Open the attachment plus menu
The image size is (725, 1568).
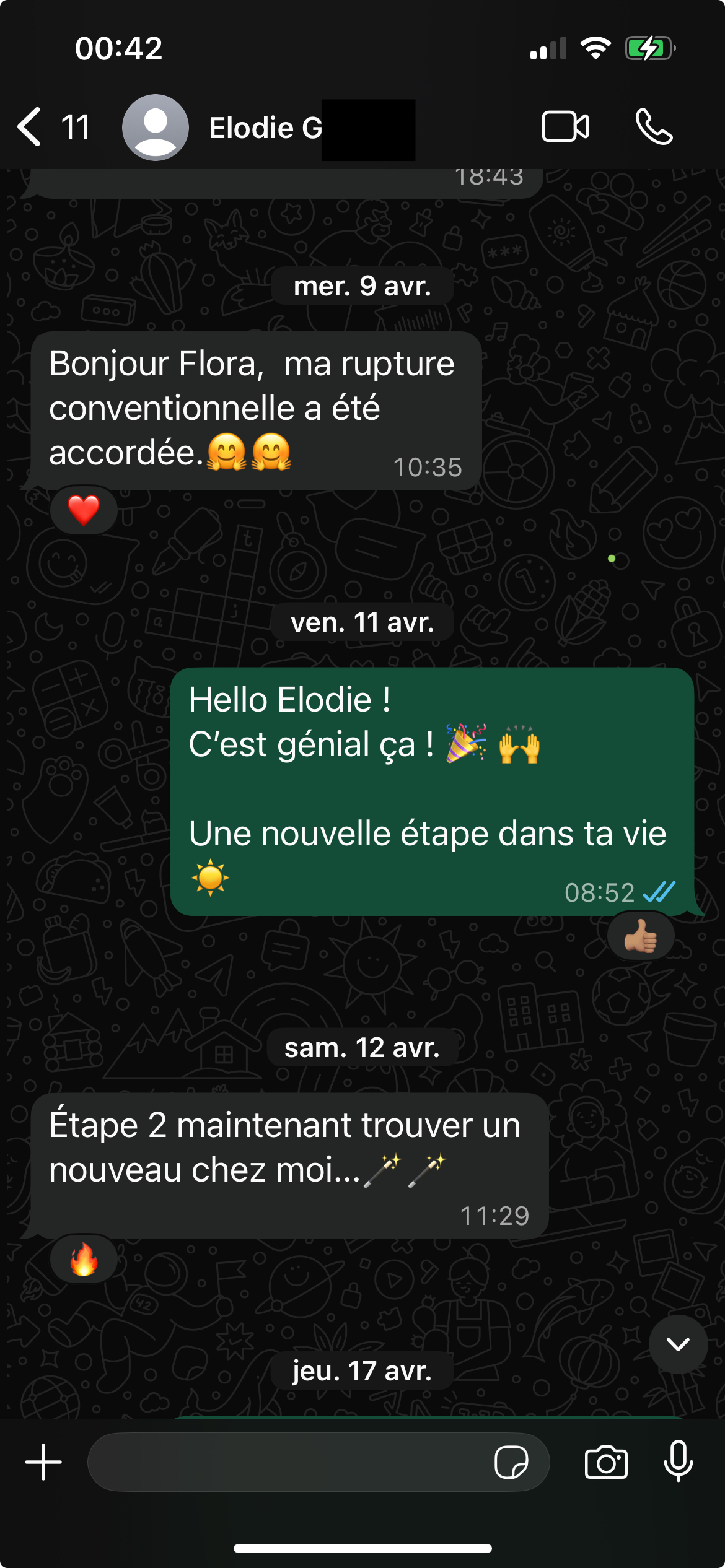tap(43, 1462)
